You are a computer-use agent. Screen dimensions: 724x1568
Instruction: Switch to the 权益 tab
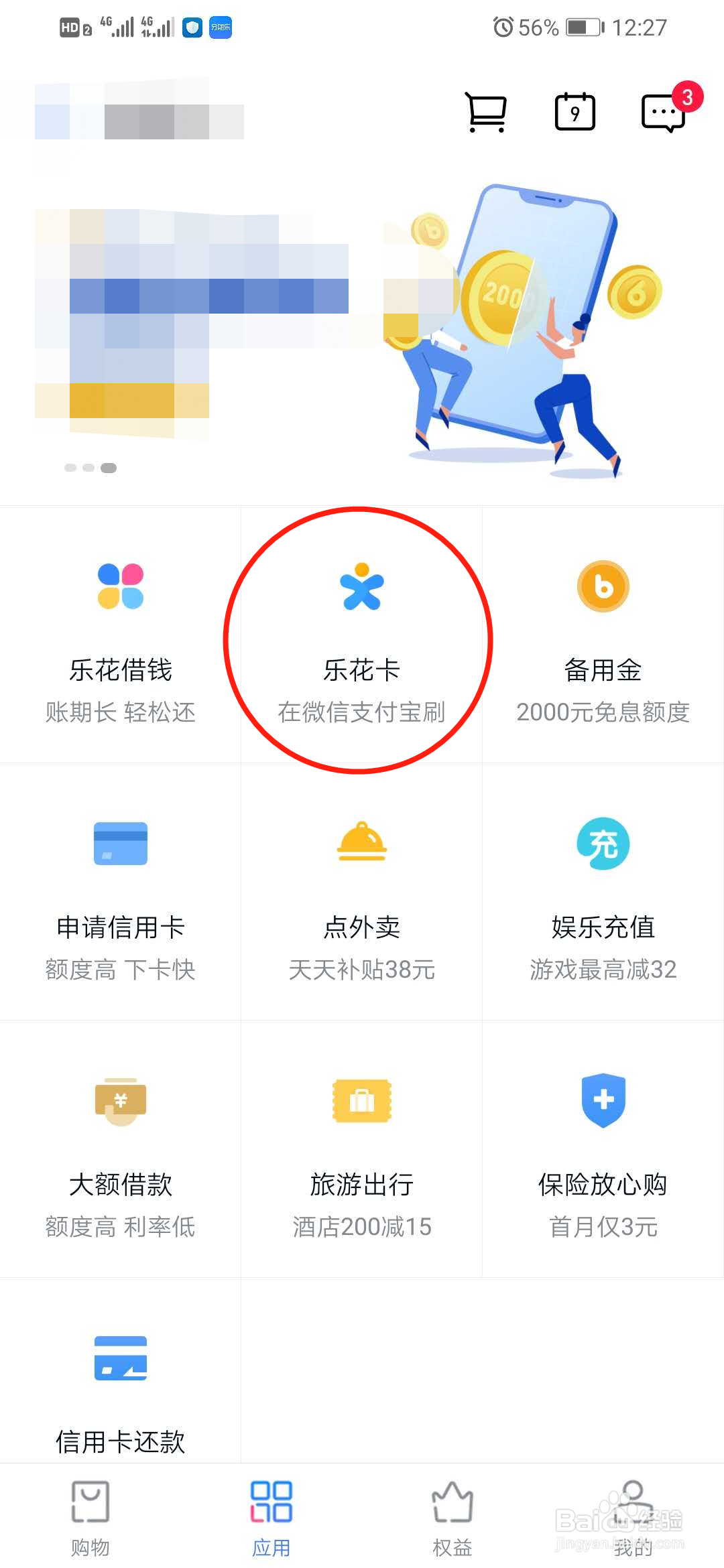click(451, 1518)
